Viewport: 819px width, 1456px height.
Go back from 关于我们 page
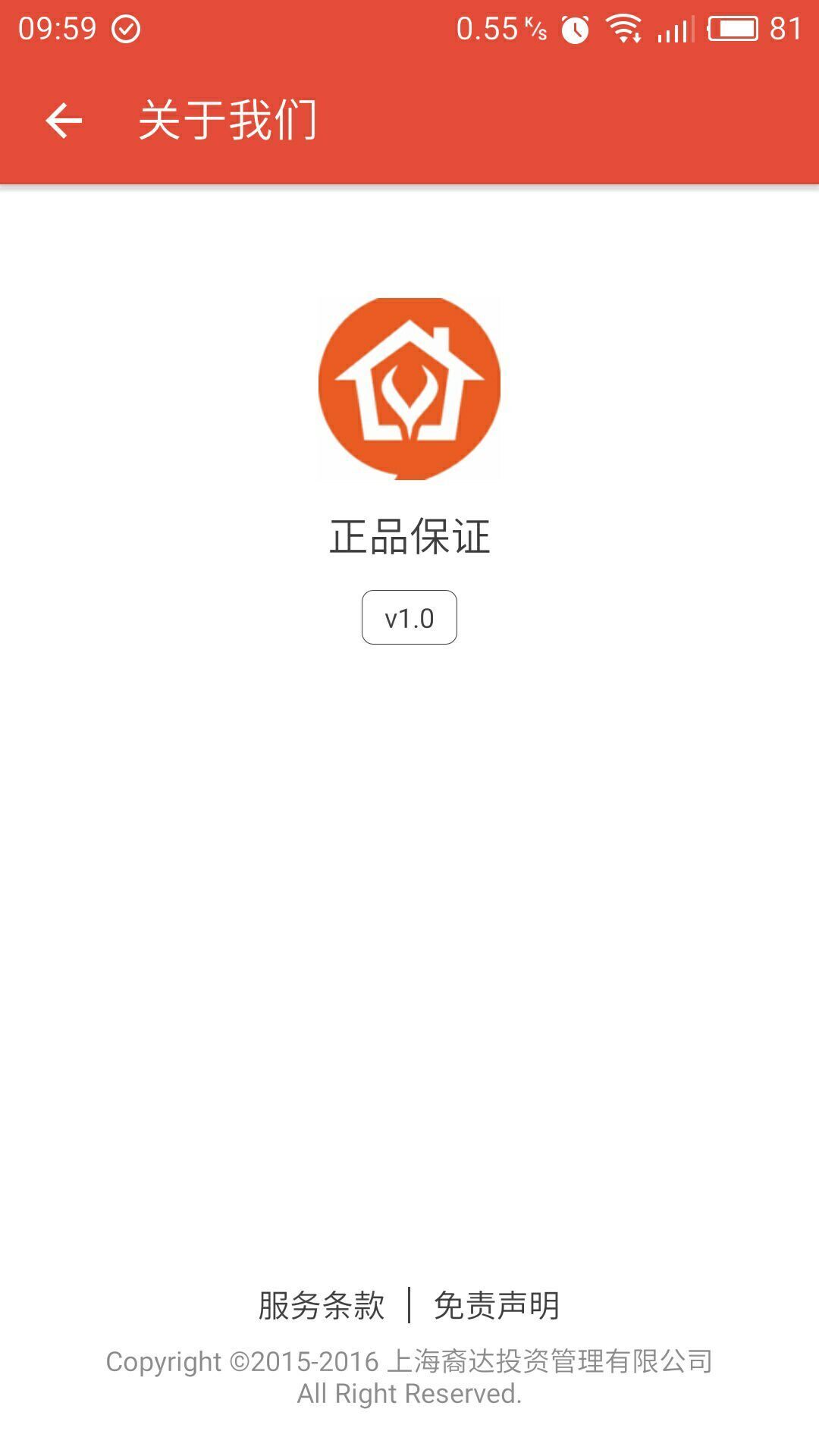(64, 121)
